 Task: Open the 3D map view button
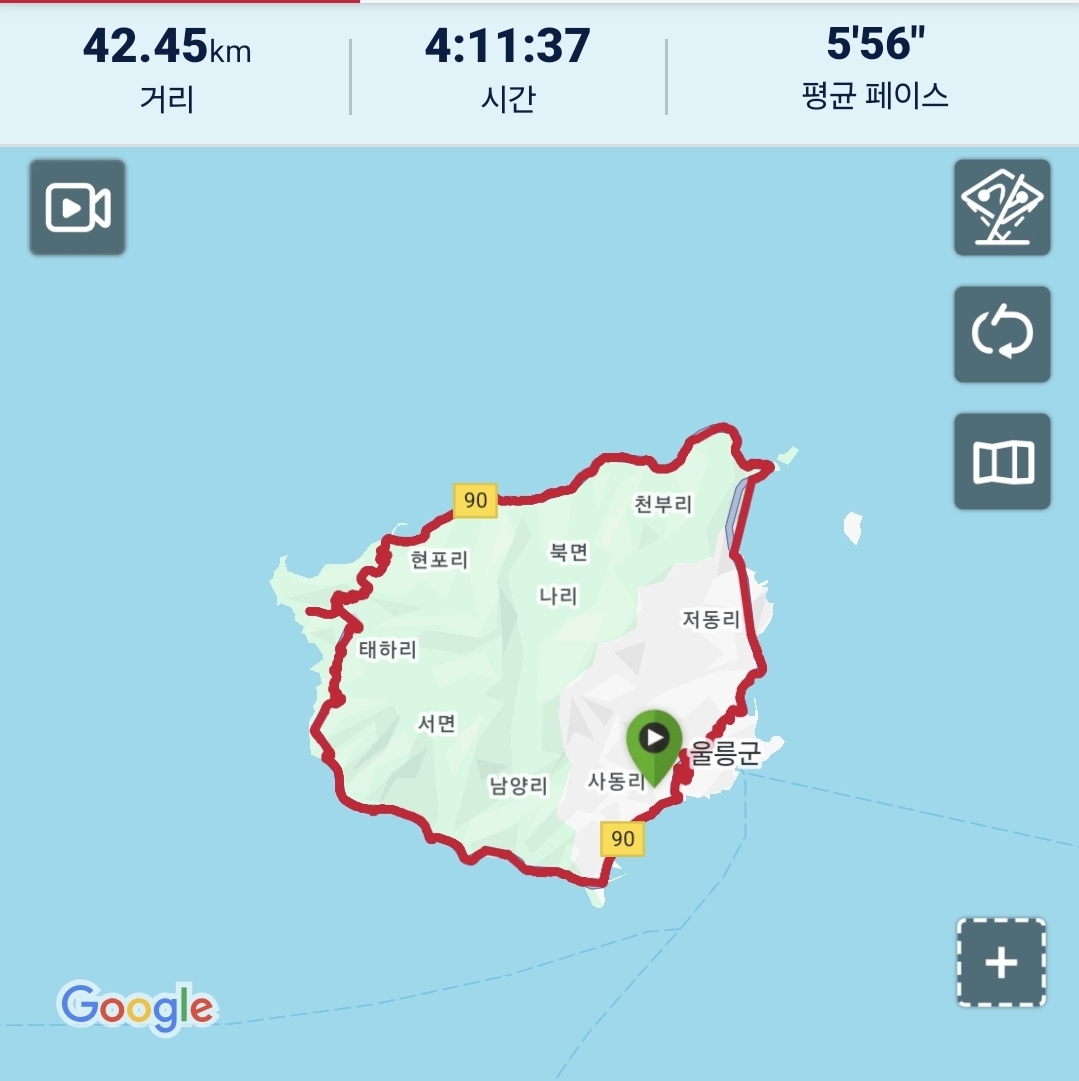1002,208
